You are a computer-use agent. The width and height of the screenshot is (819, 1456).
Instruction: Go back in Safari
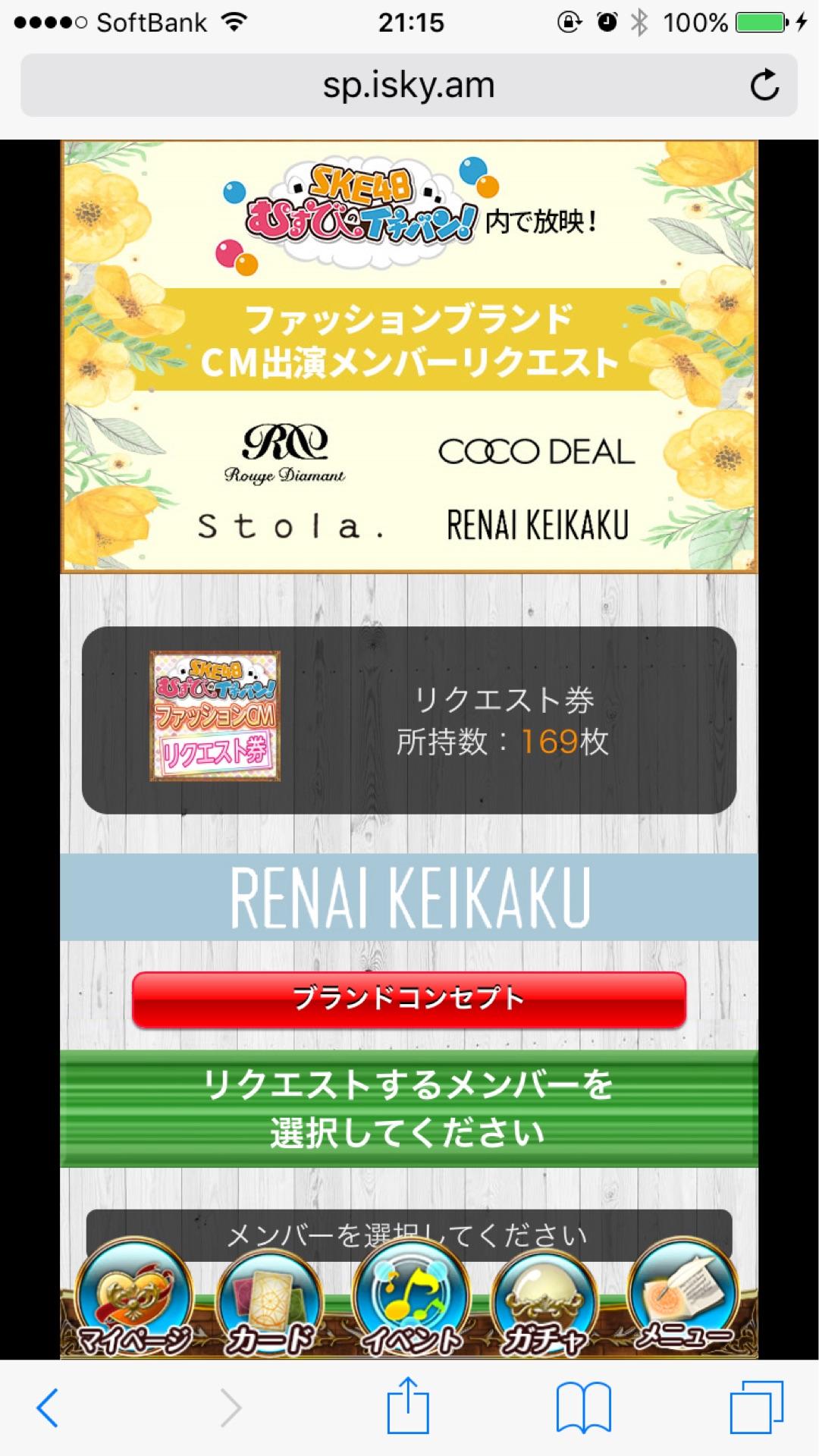click(x=48, y=1407)
